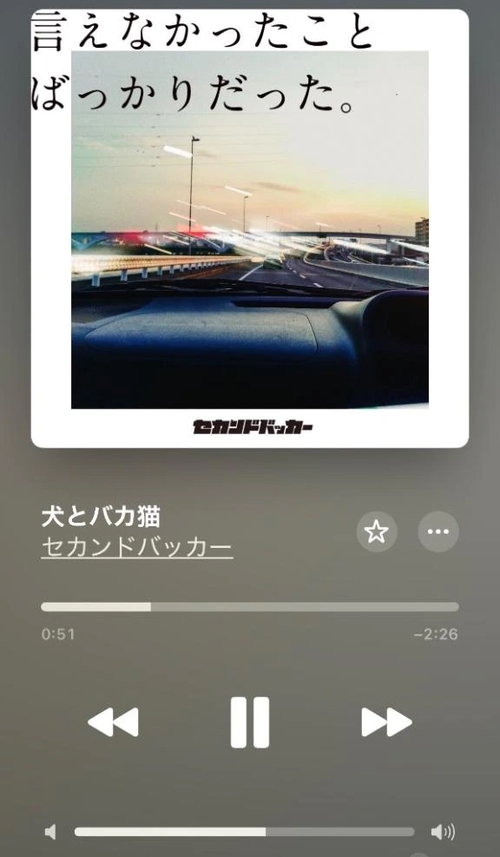Open artist link セカンドバッカー
Viewport: 500px width, 857px height.
pyautogui.click(x=137, y=548)
